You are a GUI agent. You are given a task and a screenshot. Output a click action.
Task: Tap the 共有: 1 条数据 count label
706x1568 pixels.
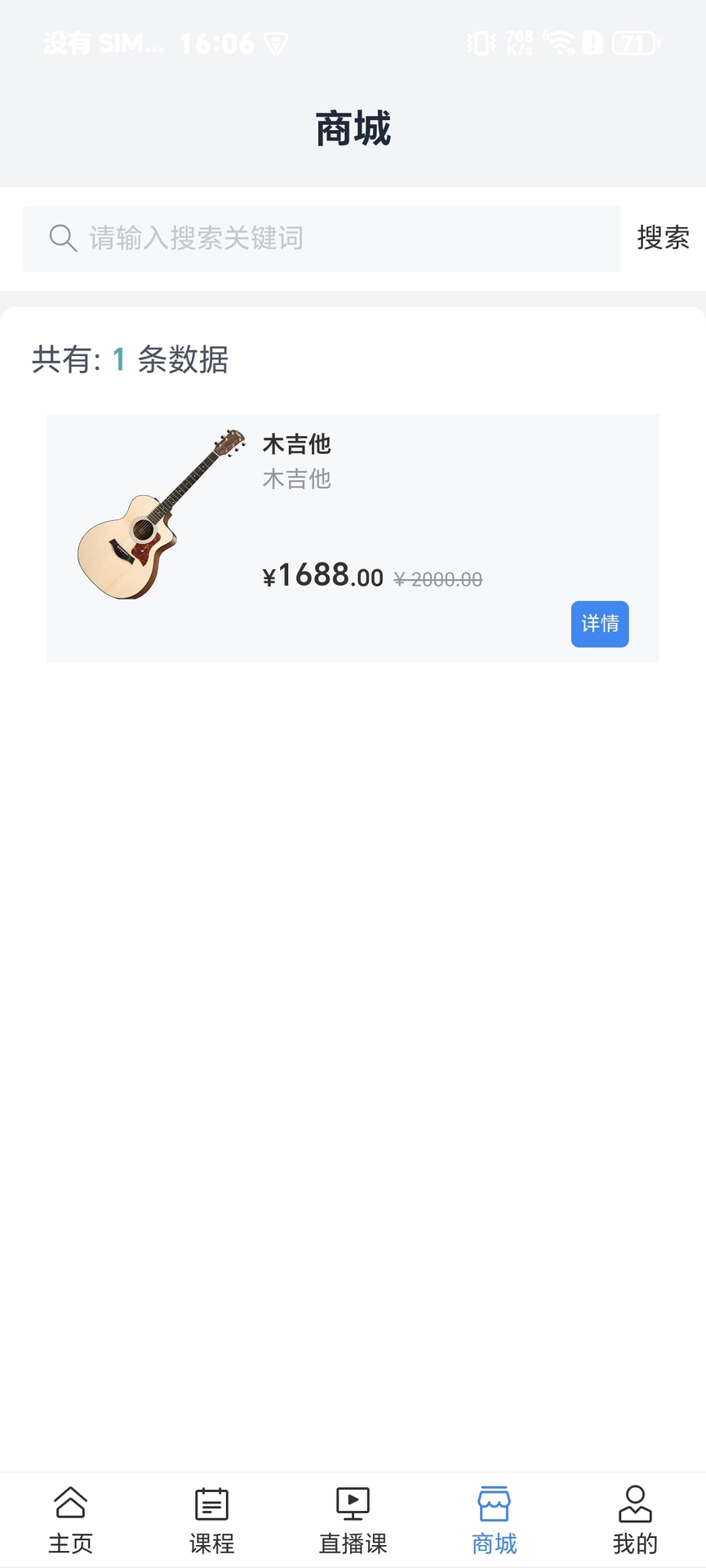[x=130, y=360]
